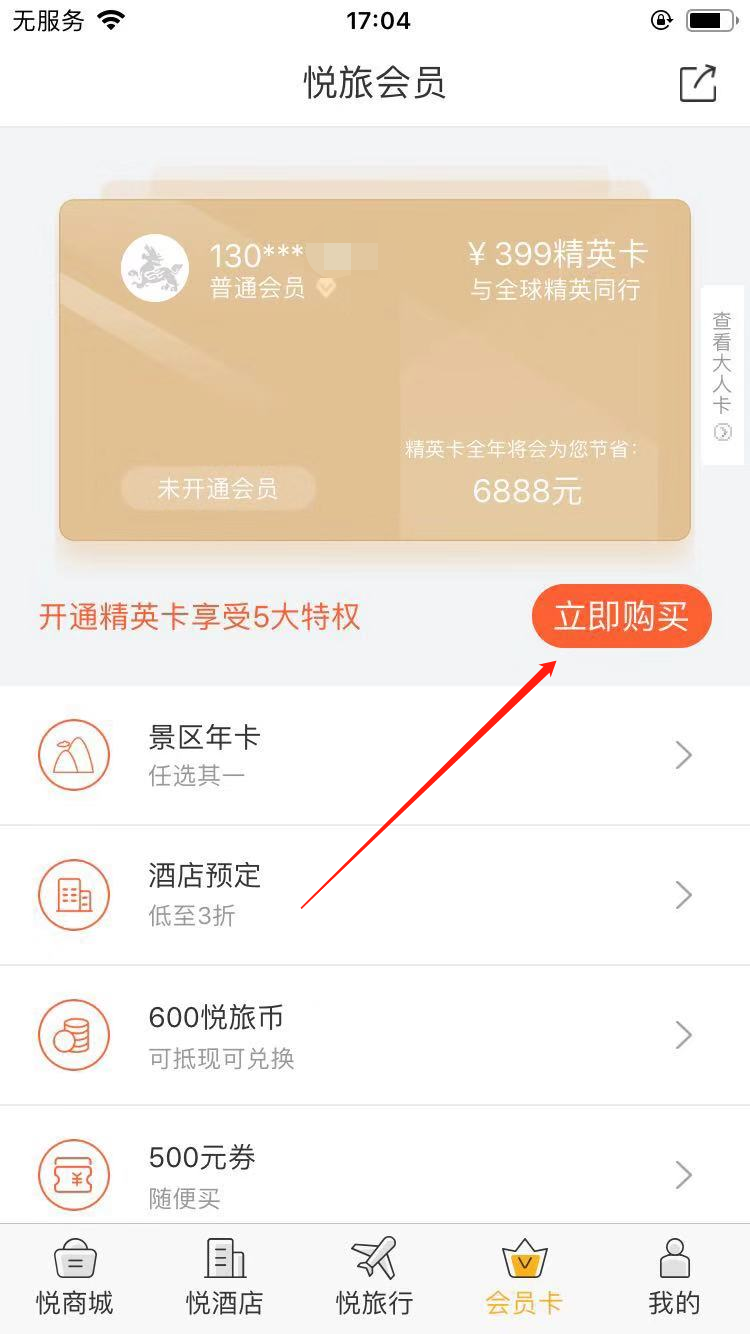Go to the 我的 tab

pyautogui.click(x=675, y=1278)
